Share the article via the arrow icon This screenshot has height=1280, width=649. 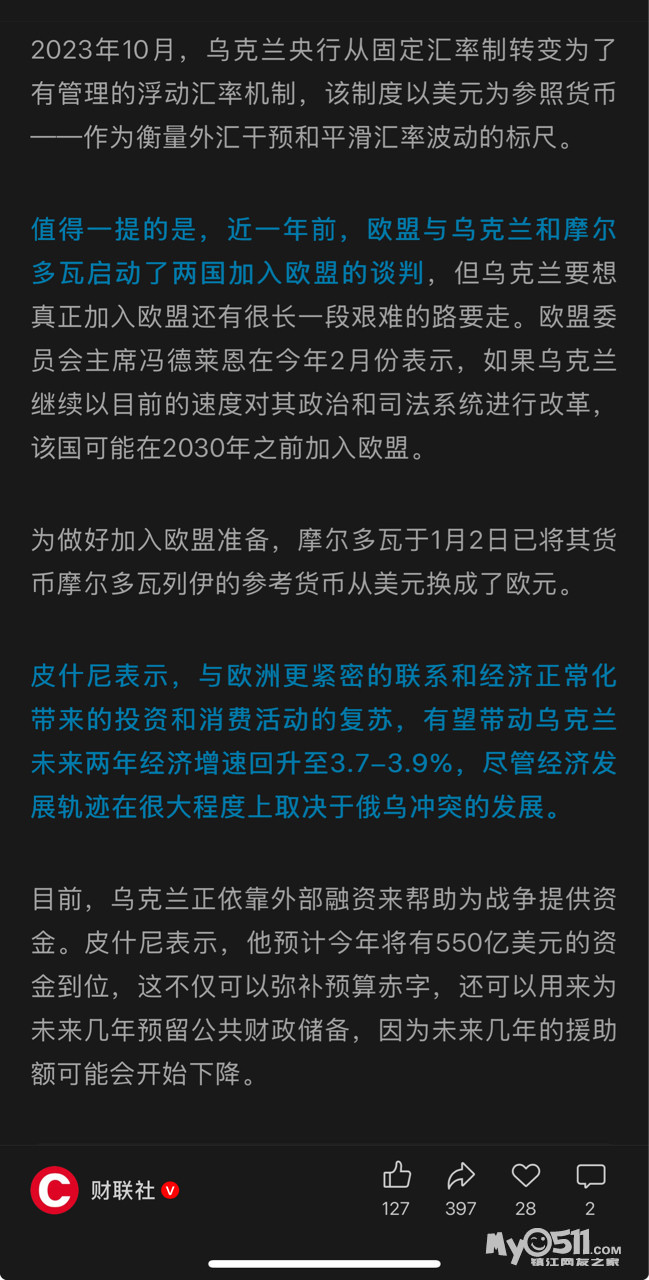pos(461,1175)
